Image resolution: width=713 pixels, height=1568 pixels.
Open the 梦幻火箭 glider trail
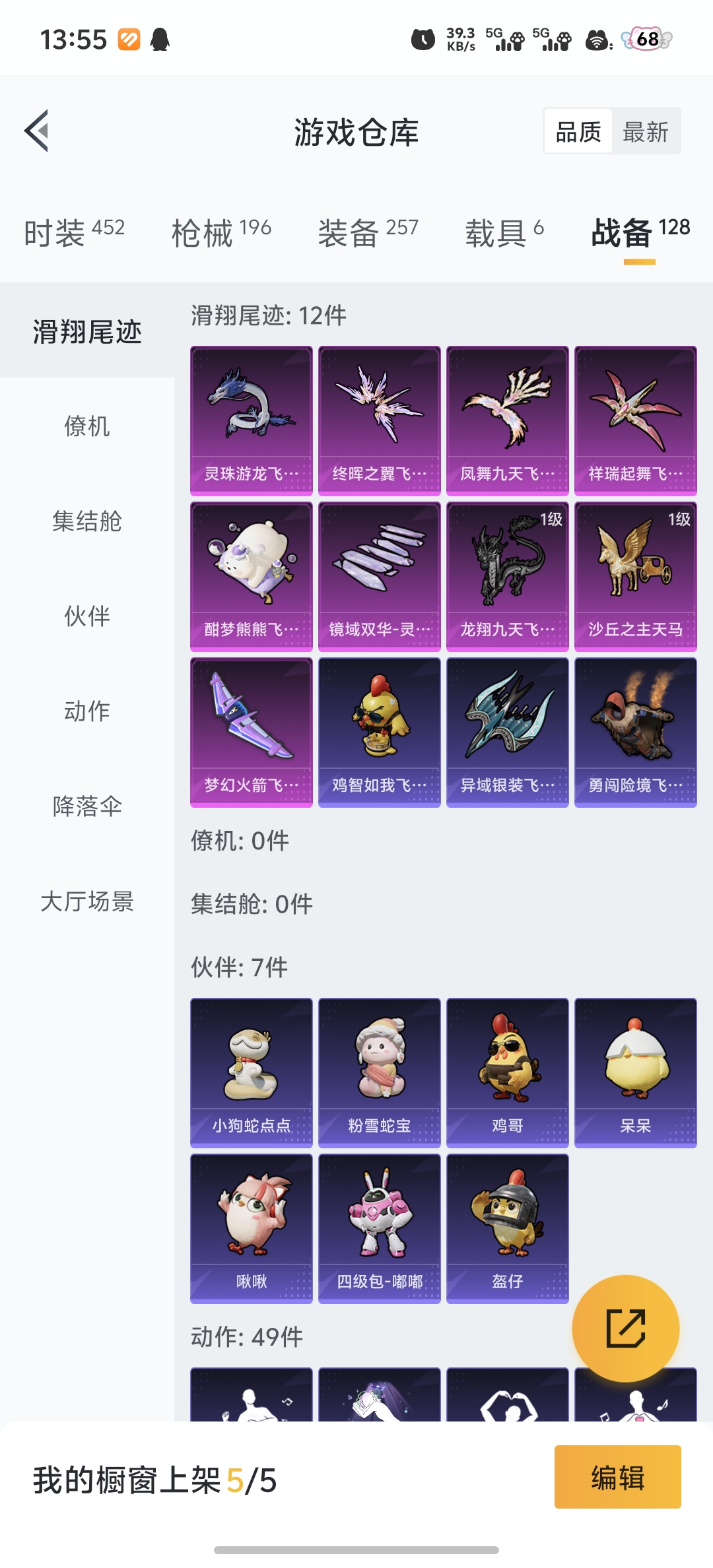pos(251,733)
